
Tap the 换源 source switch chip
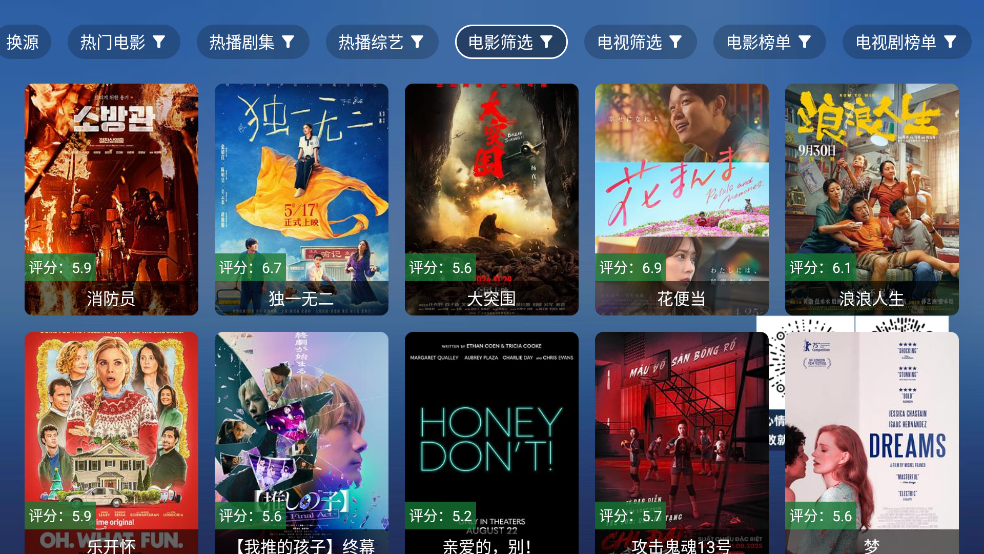23,42
